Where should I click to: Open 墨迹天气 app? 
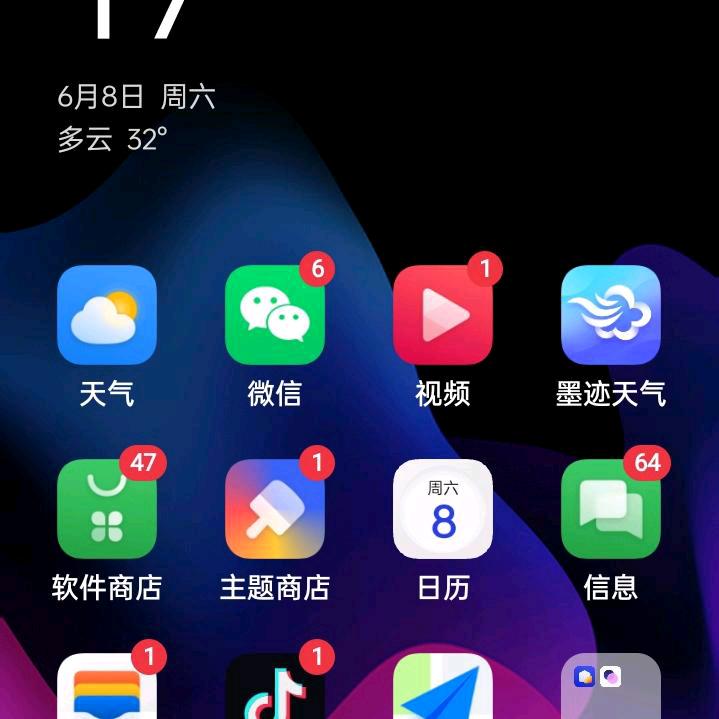pos(611,315)
